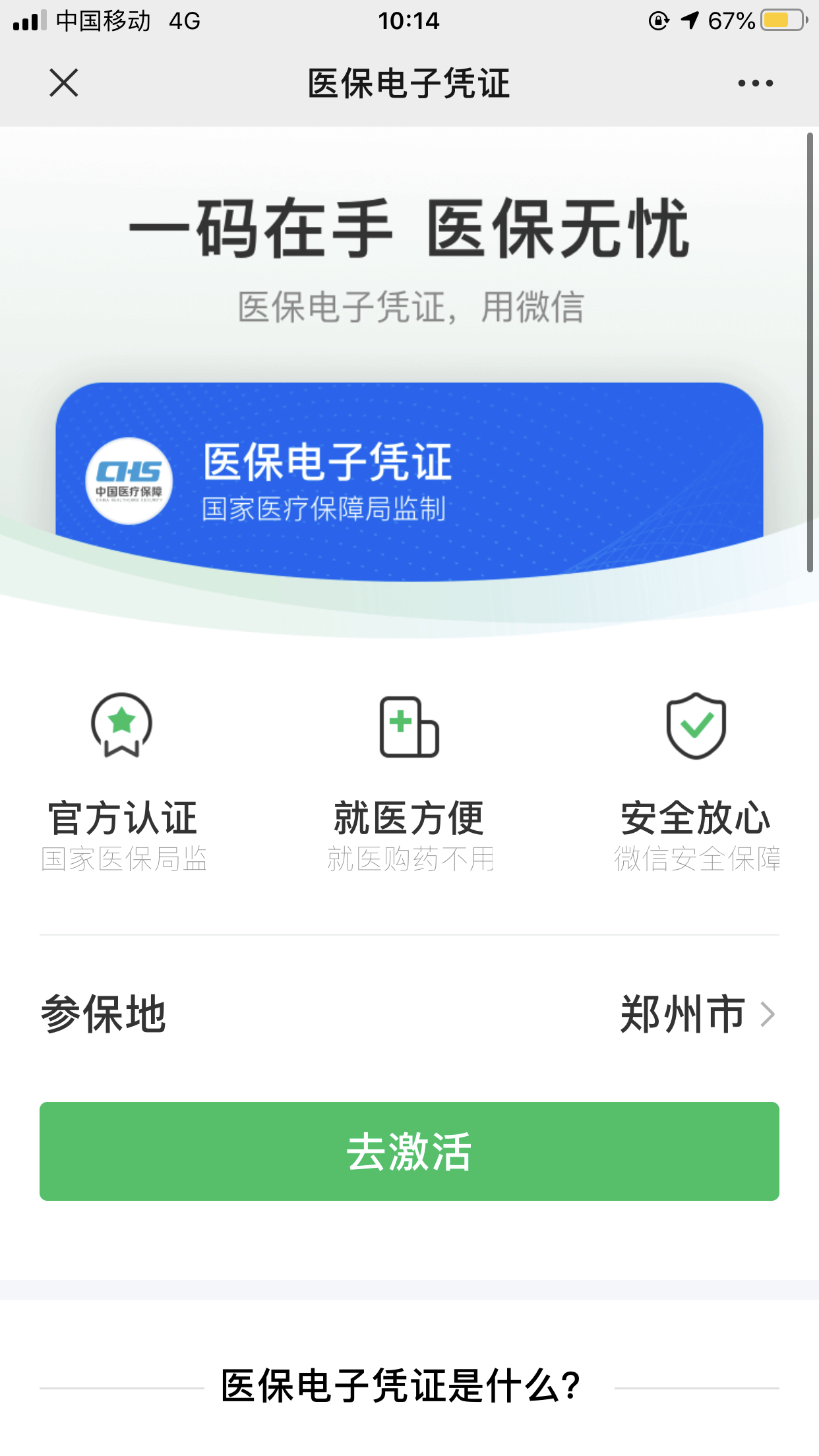Tap the green 去激活 button
The height and width of the screenshot is (1456, 819).
click(409, 1151)
